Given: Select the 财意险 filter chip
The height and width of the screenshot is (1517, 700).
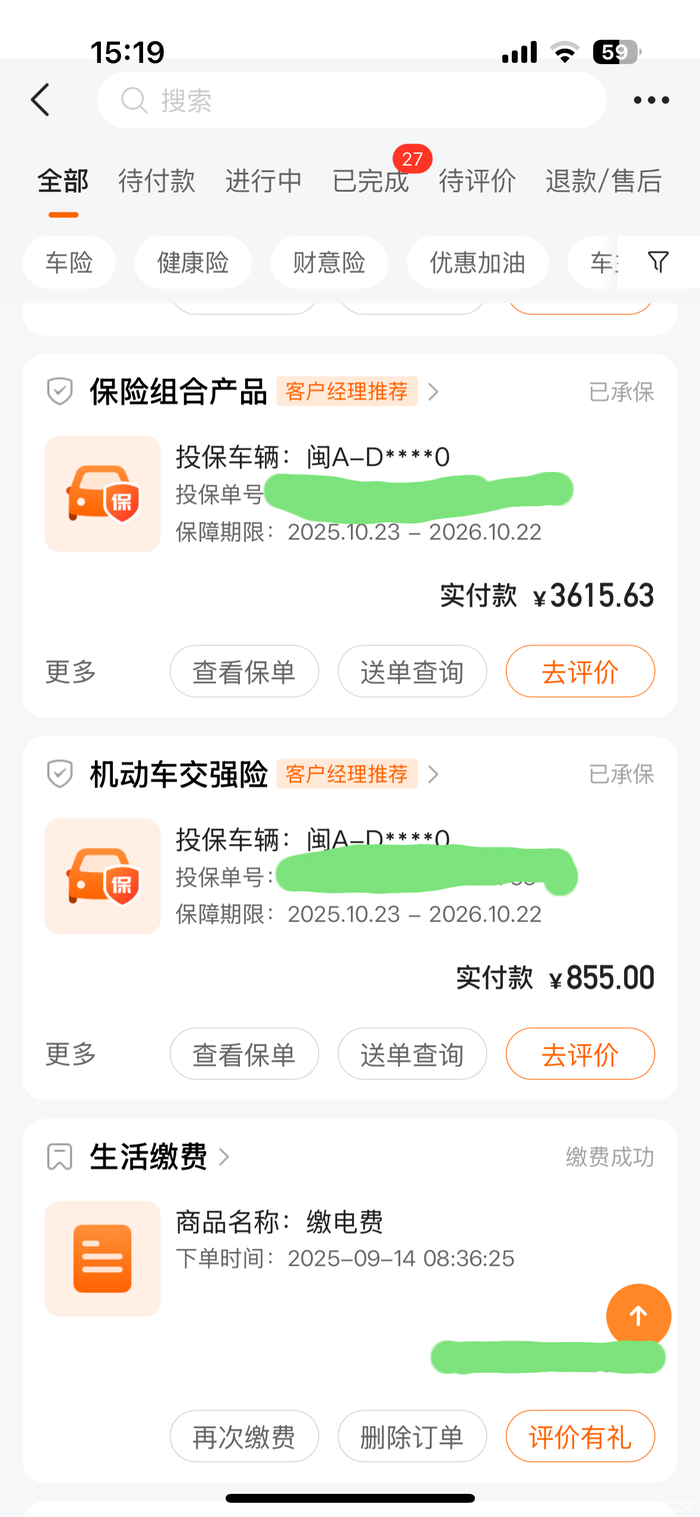Looking at the screenshot, I should coord(329,263).
